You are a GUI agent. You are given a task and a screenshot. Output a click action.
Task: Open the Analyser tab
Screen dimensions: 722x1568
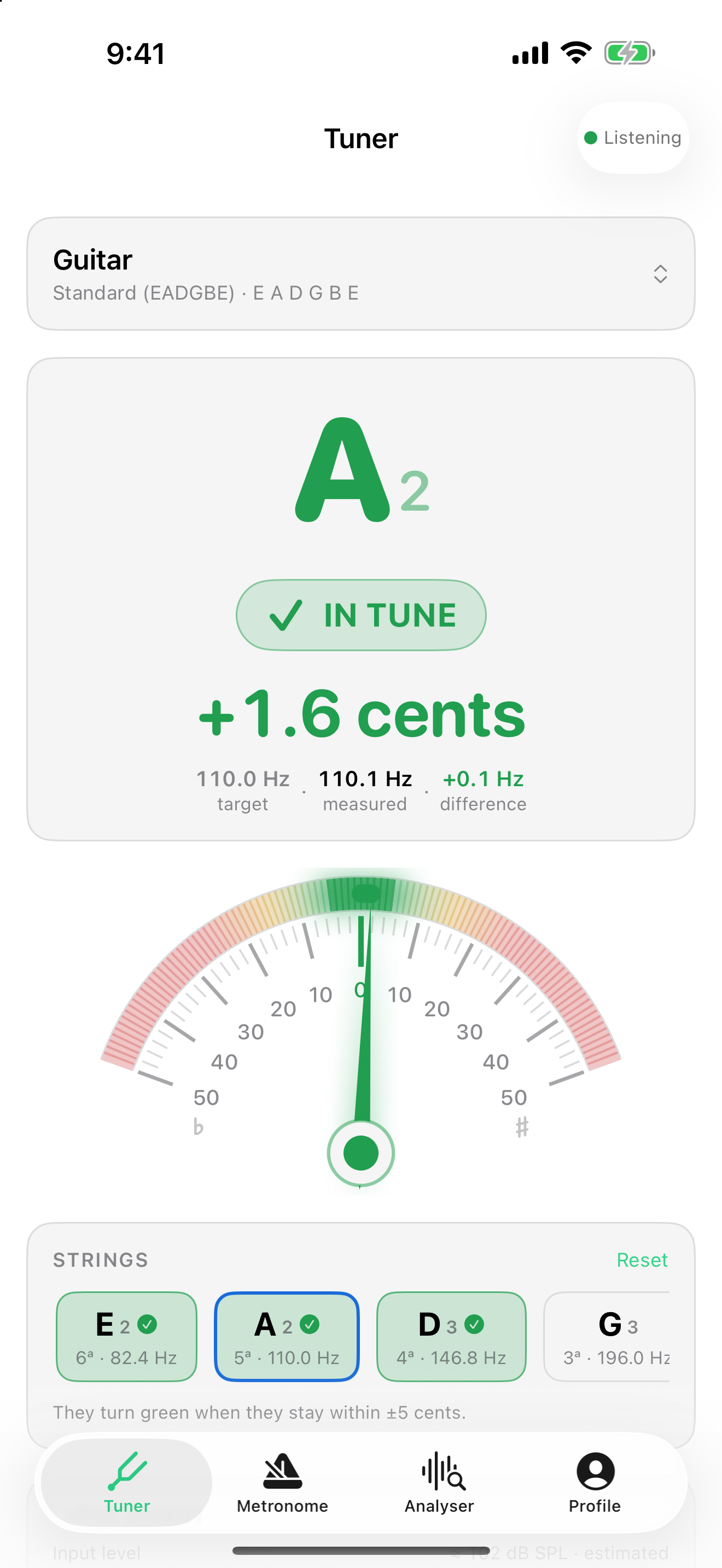pyautogui.click(x=439, y=1483)
